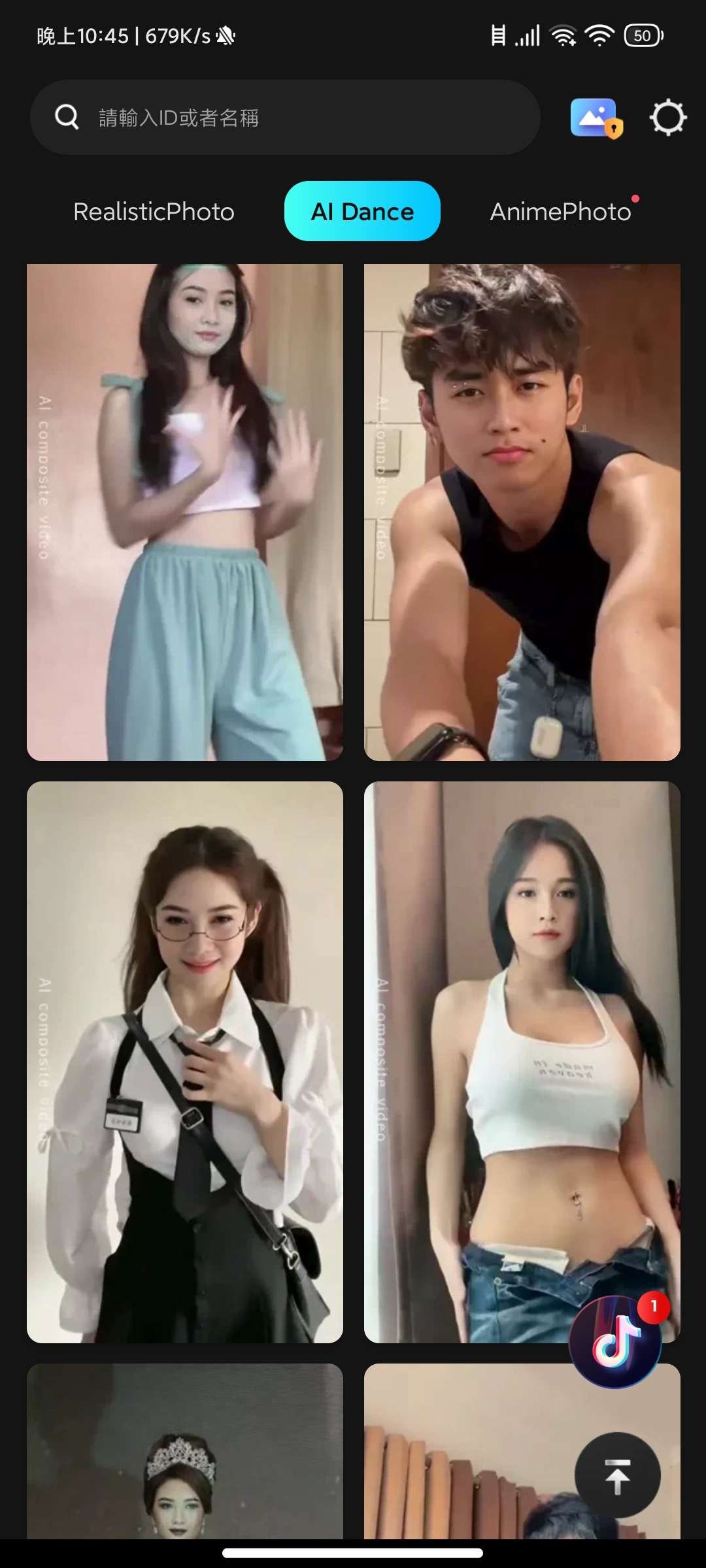Open video of girl in white crop top
Image resolution: width=706 pixels, height=1568 pixels.
click(522, 1045)
